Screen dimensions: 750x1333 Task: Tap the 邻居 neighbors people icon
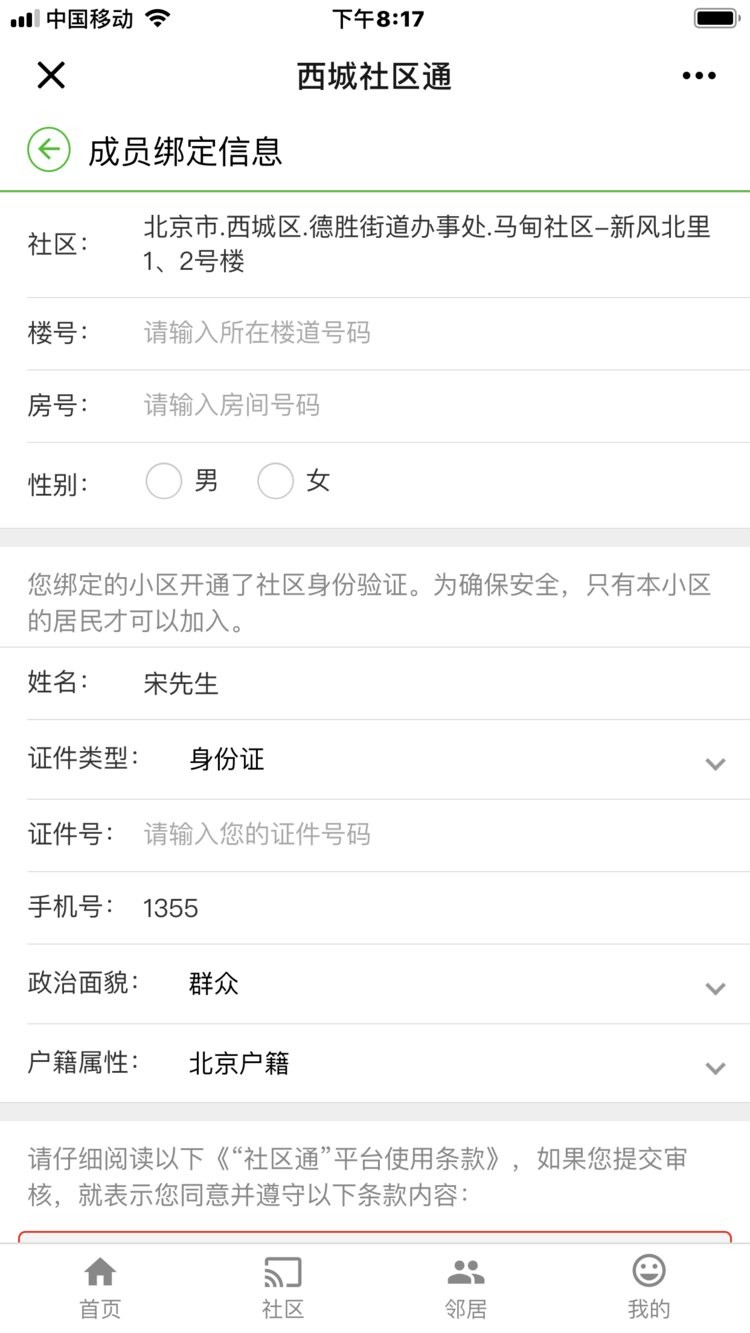click(468, 1272)
